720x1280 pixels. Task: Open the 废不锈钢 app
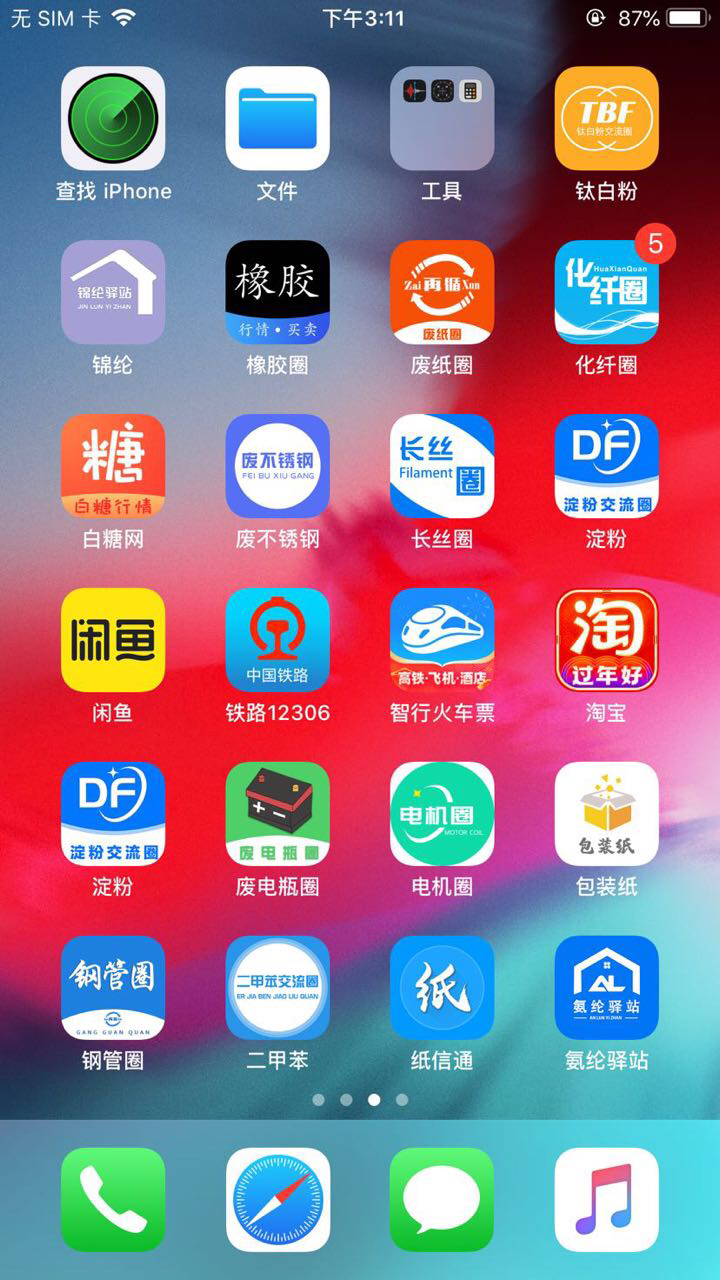click(x=277, y=466)
